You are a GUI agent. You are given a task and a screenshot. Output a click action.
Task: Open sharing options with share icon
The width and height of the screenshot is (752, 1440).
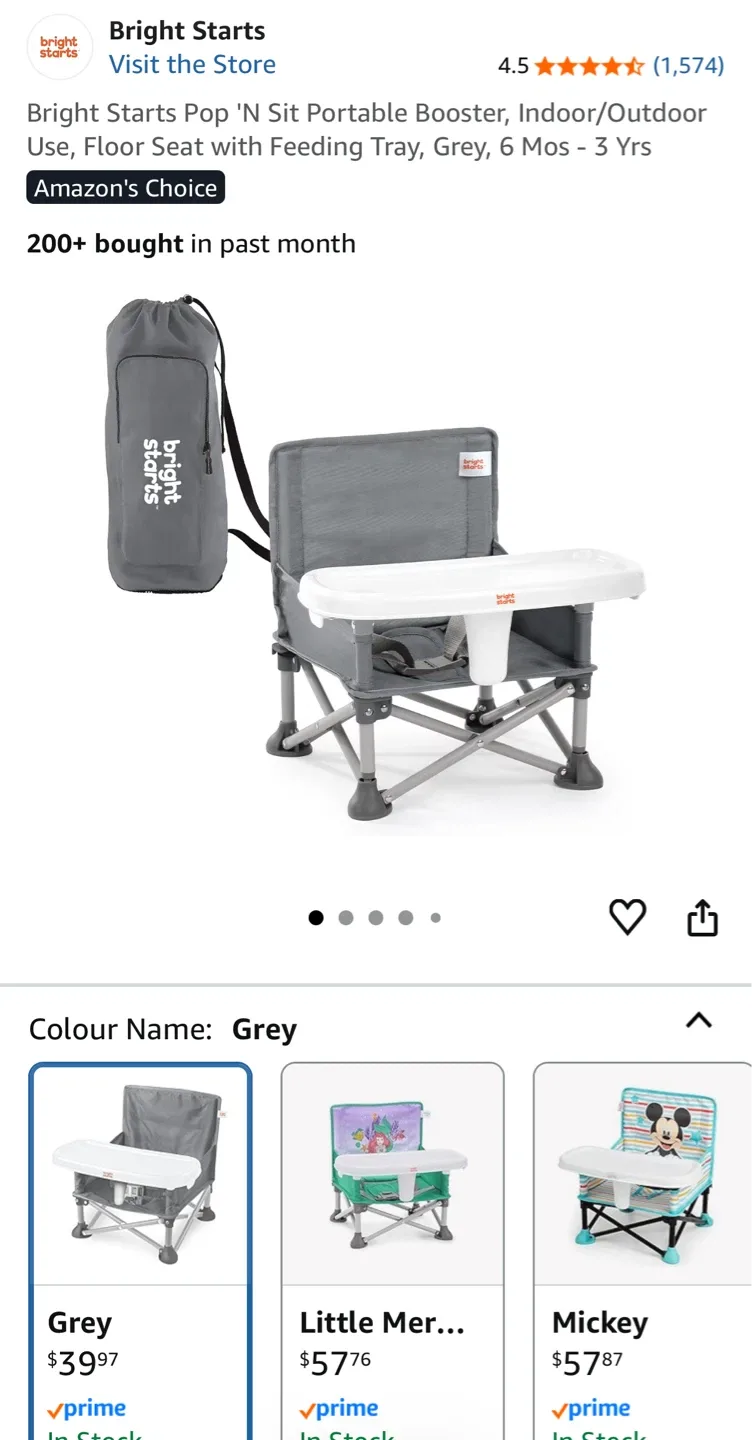[702, 917]
